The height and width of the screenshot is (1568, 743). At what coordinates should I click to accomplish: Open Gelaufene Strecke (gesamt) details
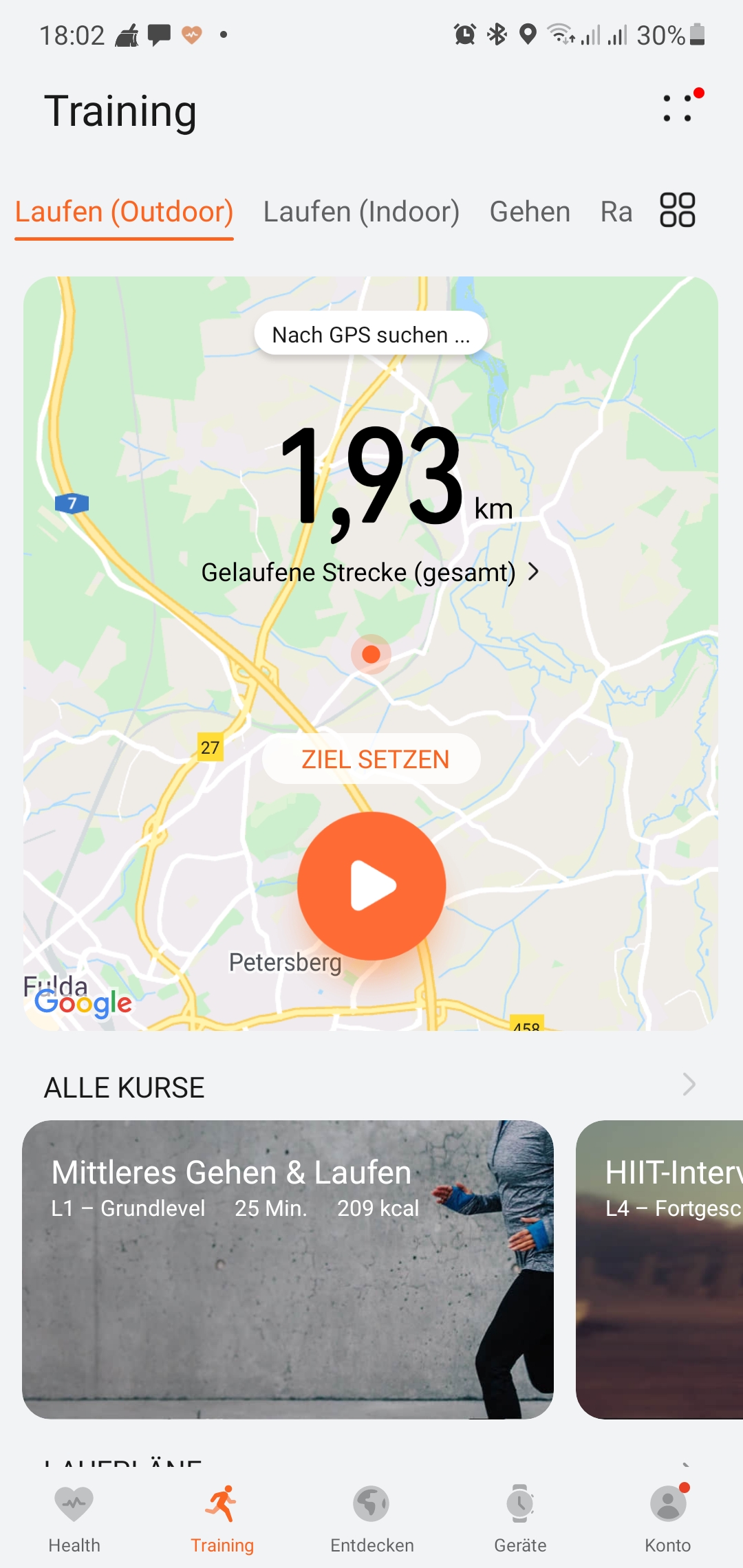coord(370,572)
